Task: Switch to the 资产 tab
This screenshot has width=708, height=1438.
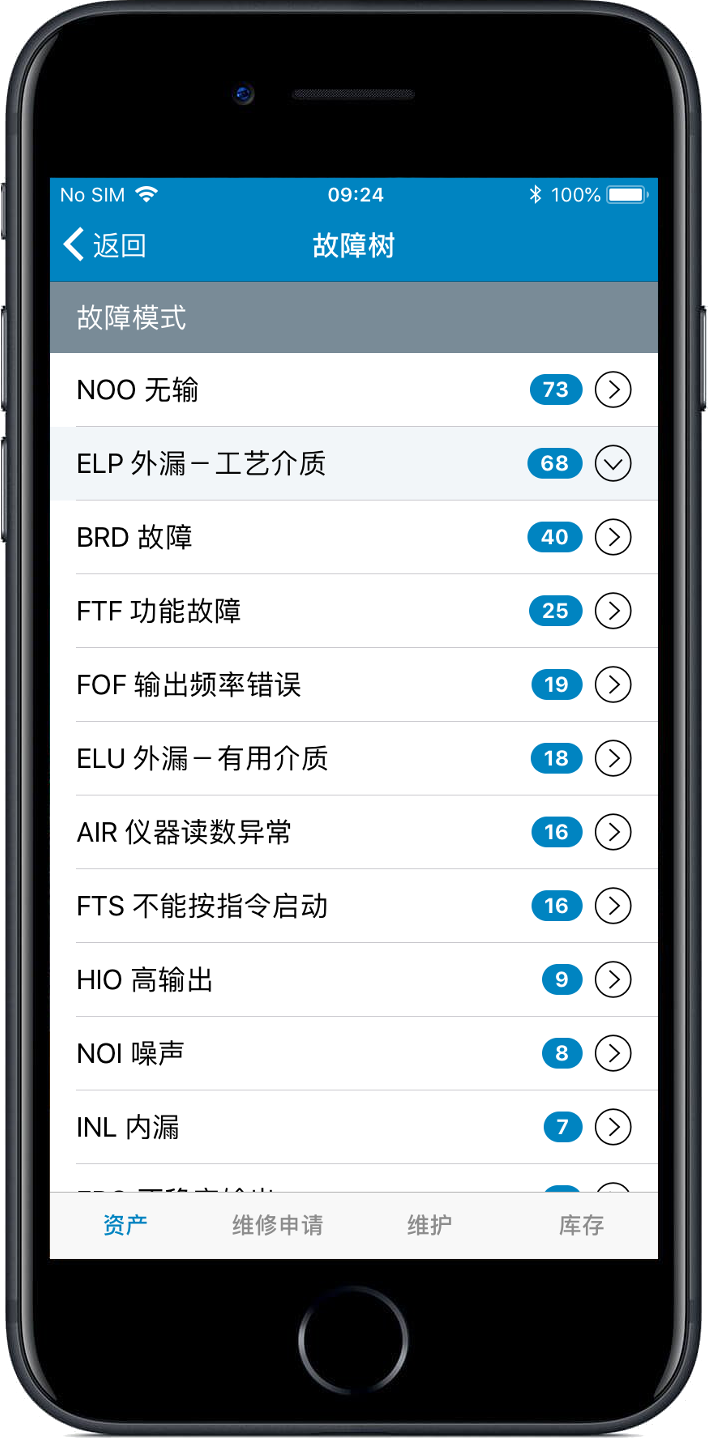Action: pyautogui.click(x=125, y=1225)
